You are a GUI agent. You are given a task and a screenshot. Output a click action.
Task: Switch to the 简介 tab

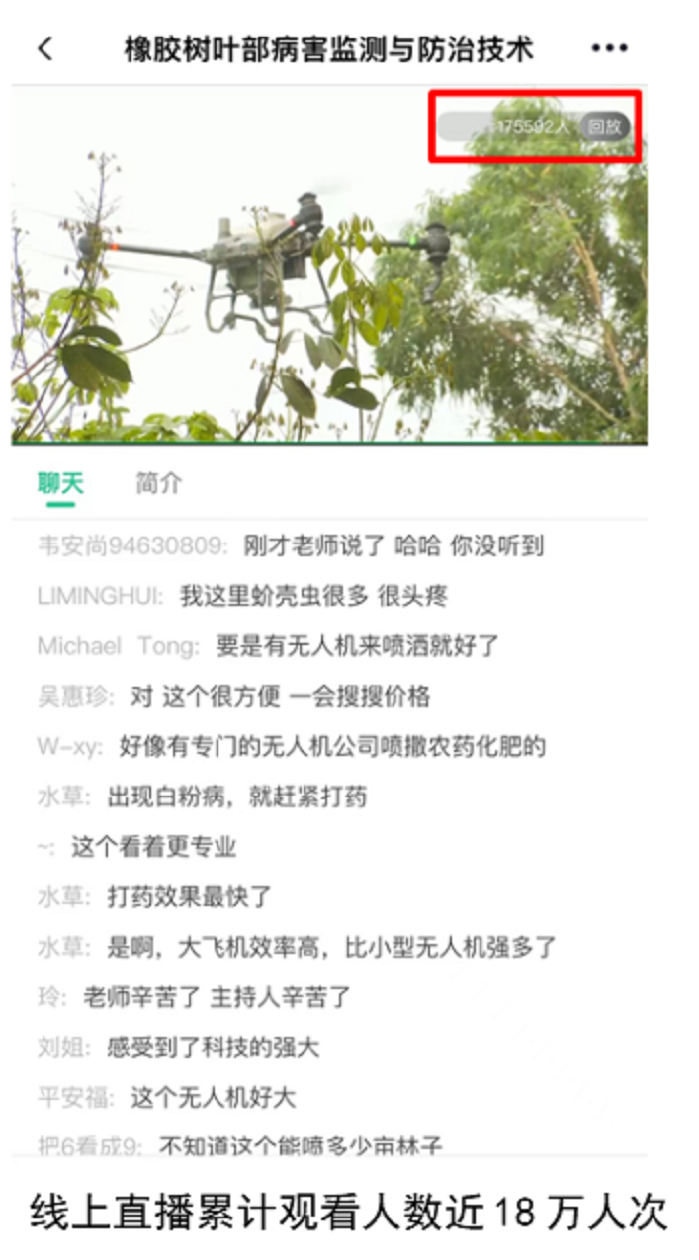(x=158, y=484)
